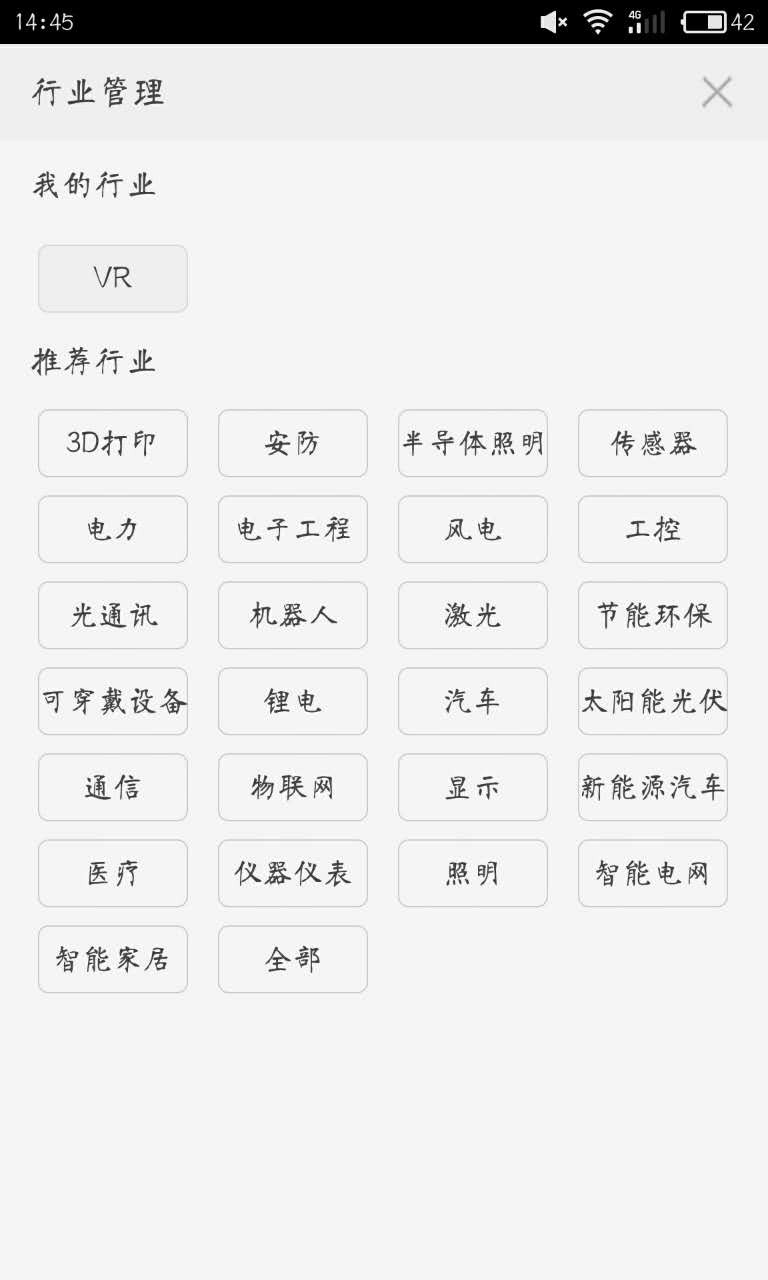Select 节能环保 industry
Image resolution: width=768 pixels, height=1280 pixels.
(653, 615)
